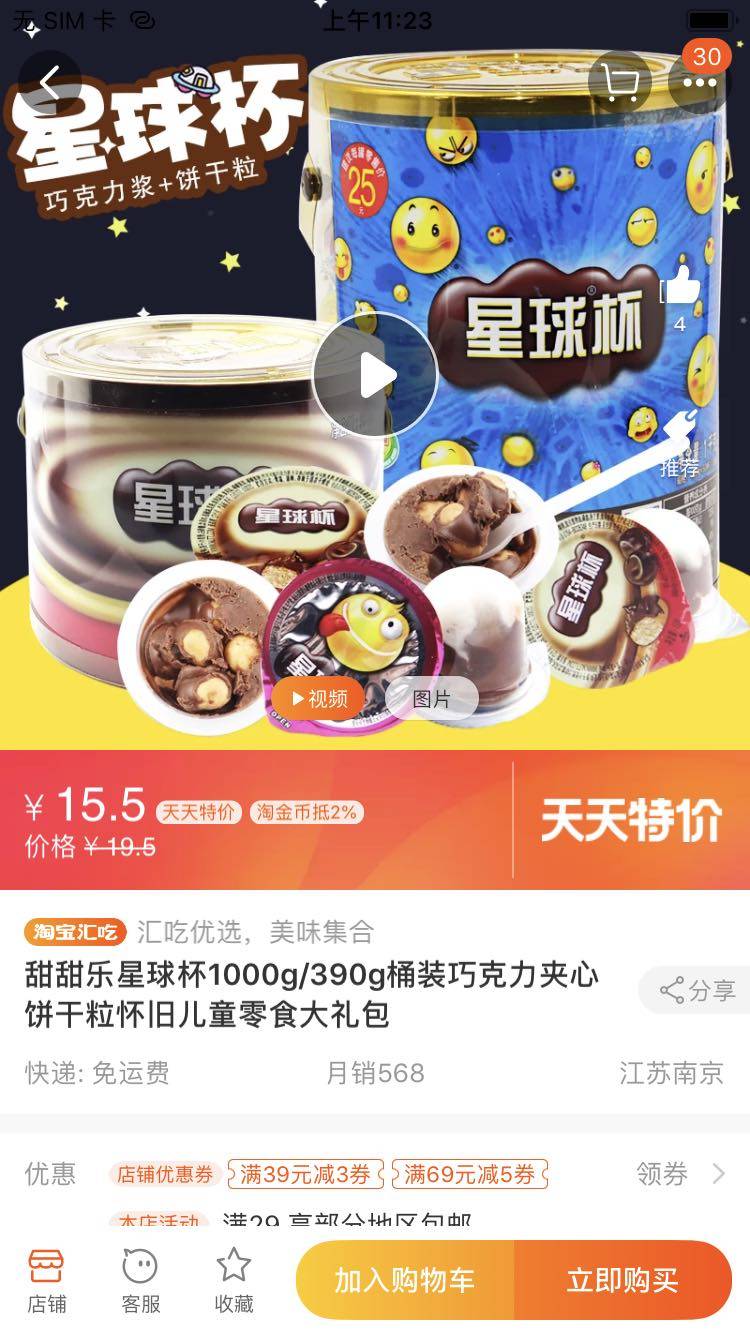Viewport: 750px width, 1334px height.
Task: Claim the 满69元减5券 coupon
Action: tap(469, 1174)
